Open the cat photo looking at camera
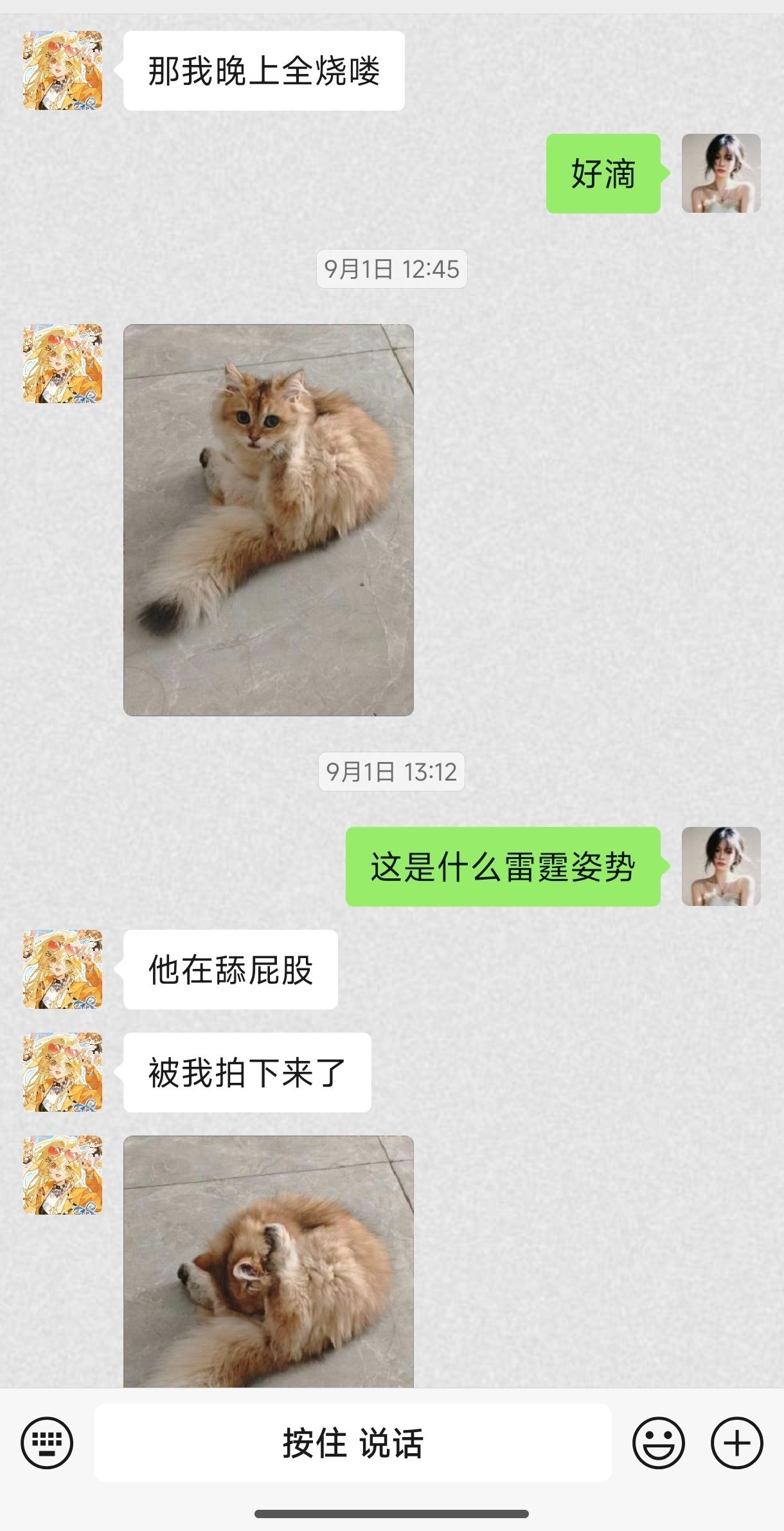Image resolution: width=784 pixels, height=1531 pixels. click(269, 520)
